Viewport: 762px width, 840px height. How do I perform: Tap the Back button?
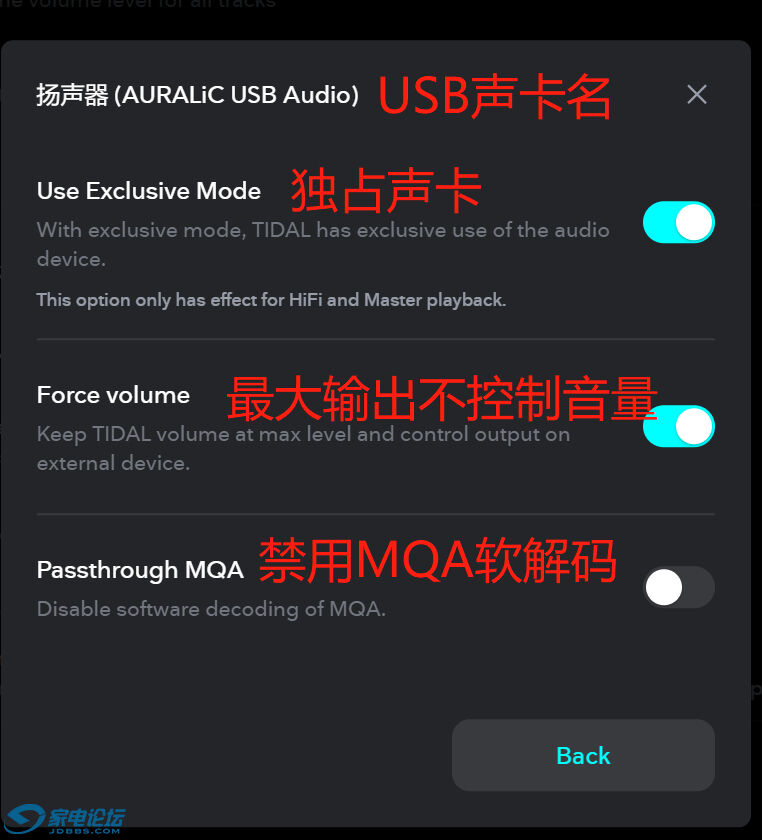583,755
